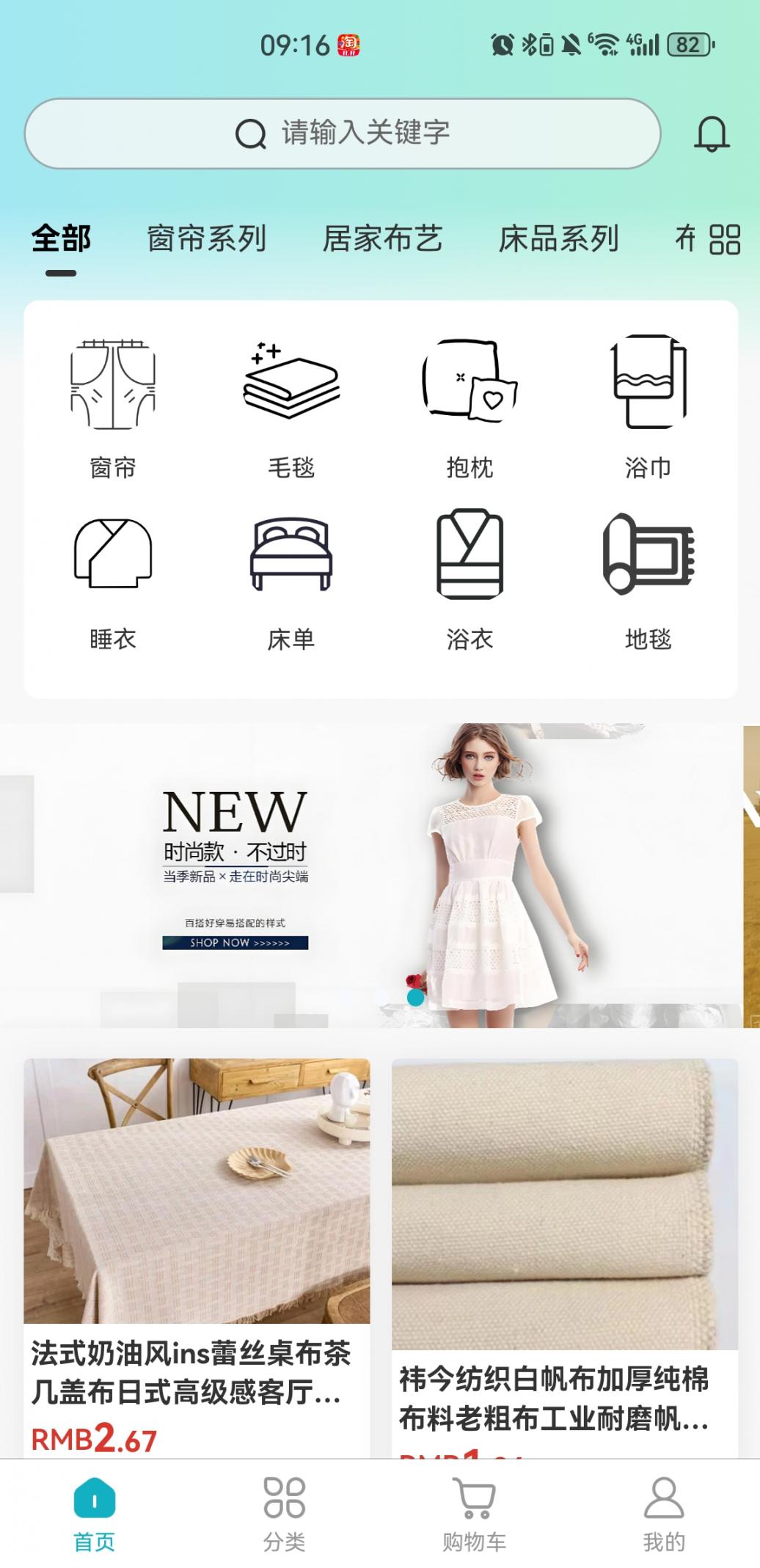Open the NEW 时尚款 promo banner

(x=379, y=875)
